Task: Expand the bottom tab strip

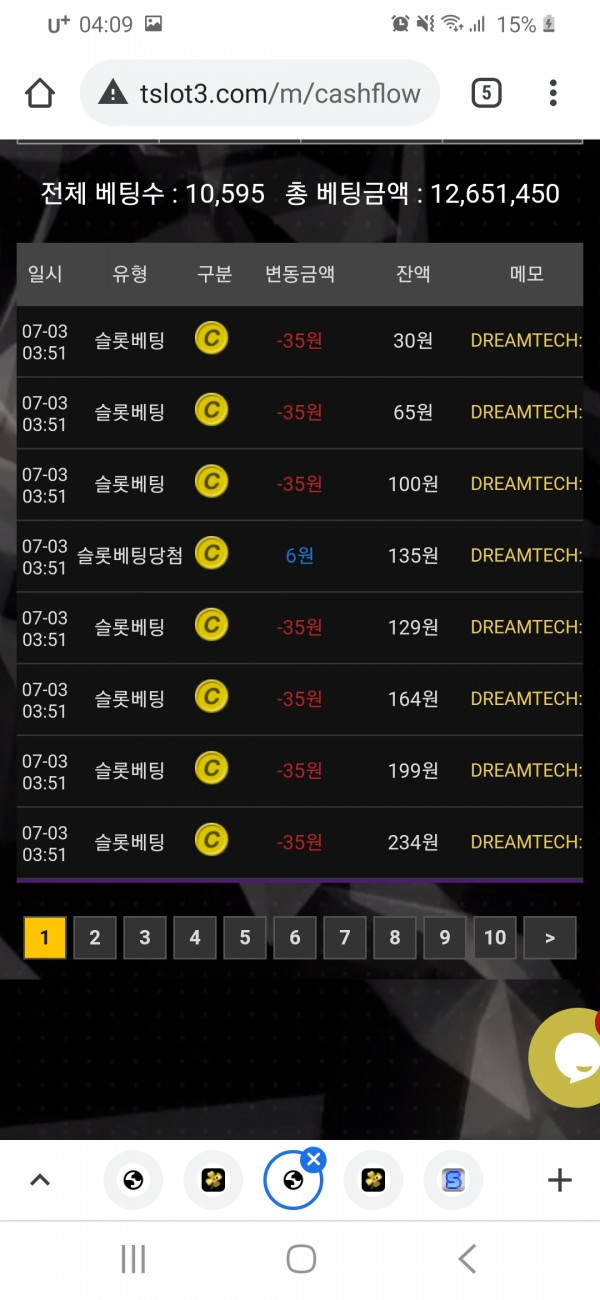Action: [40, 1180]
